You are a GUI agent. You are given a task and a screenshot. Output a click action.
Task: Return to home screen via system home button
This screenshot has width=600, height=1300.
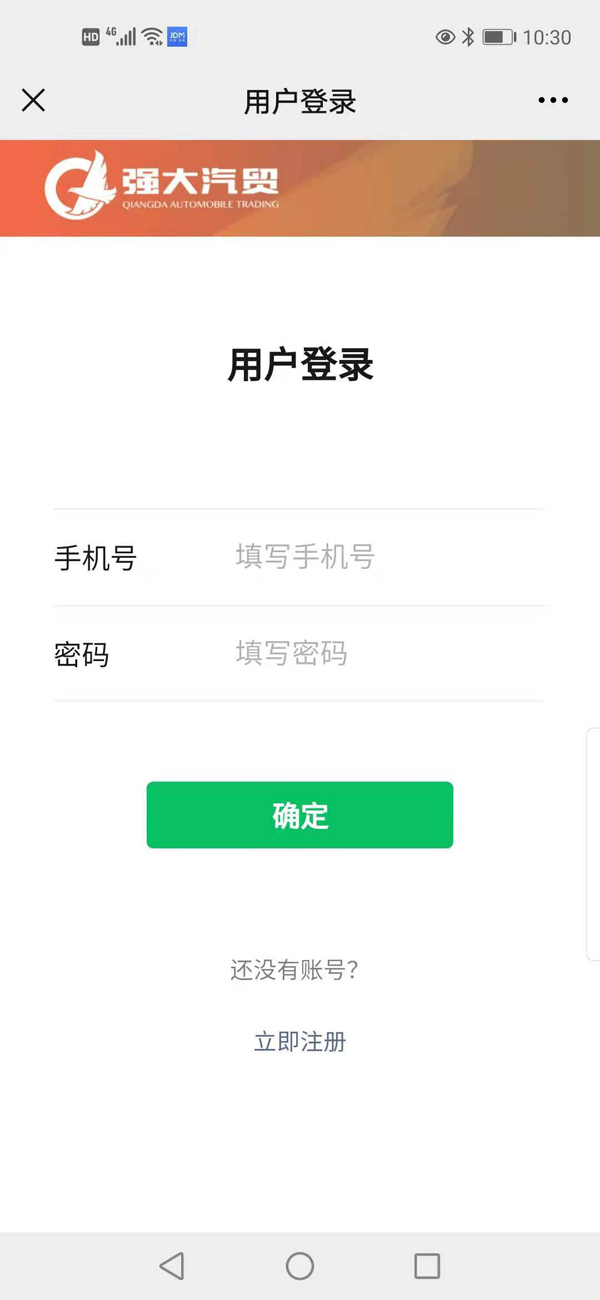pyautogui.click(x=300, y=1266)
